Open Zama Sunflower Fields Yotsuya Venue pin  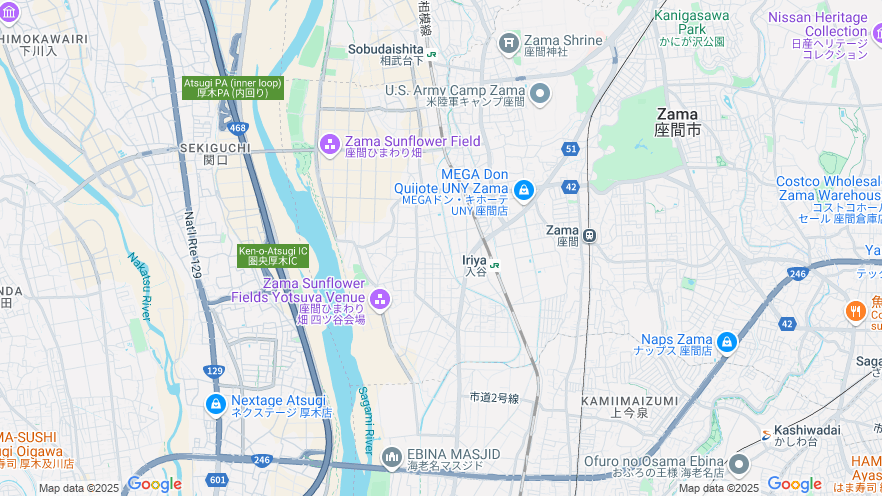tap(379, 298)
